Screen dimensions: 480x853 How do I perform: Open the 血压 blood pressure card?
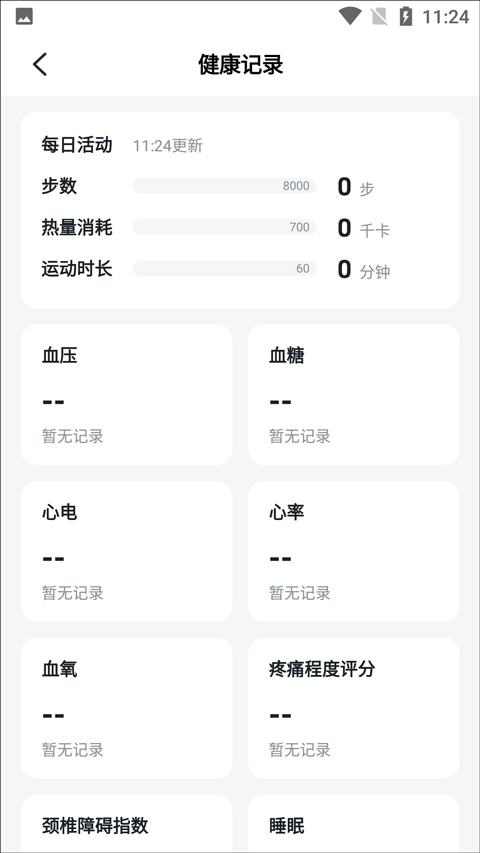(x=126, y=394)
